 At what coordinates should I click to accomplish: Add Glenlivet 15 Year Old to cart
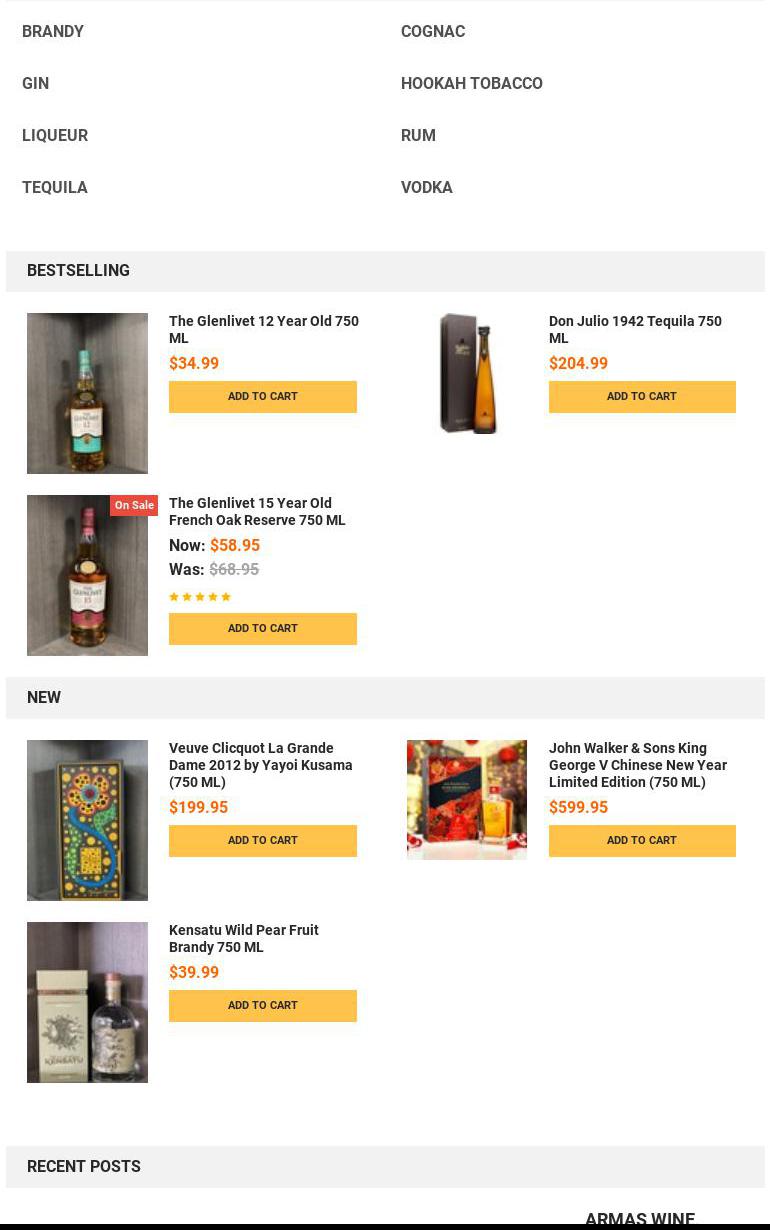click(262, 629)
